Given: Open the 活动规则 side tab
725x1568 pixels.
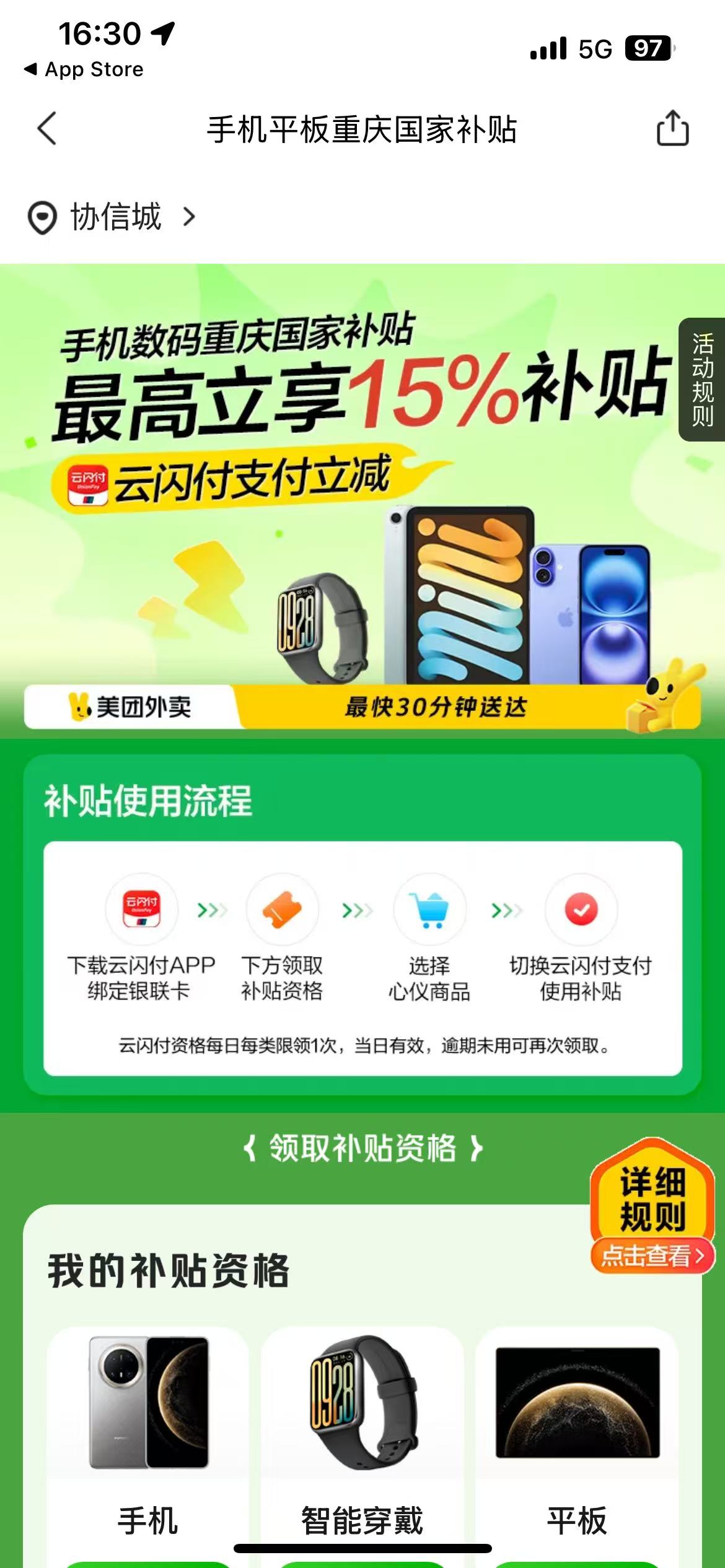Looking at the screenshot, I should tap(702, 380).
